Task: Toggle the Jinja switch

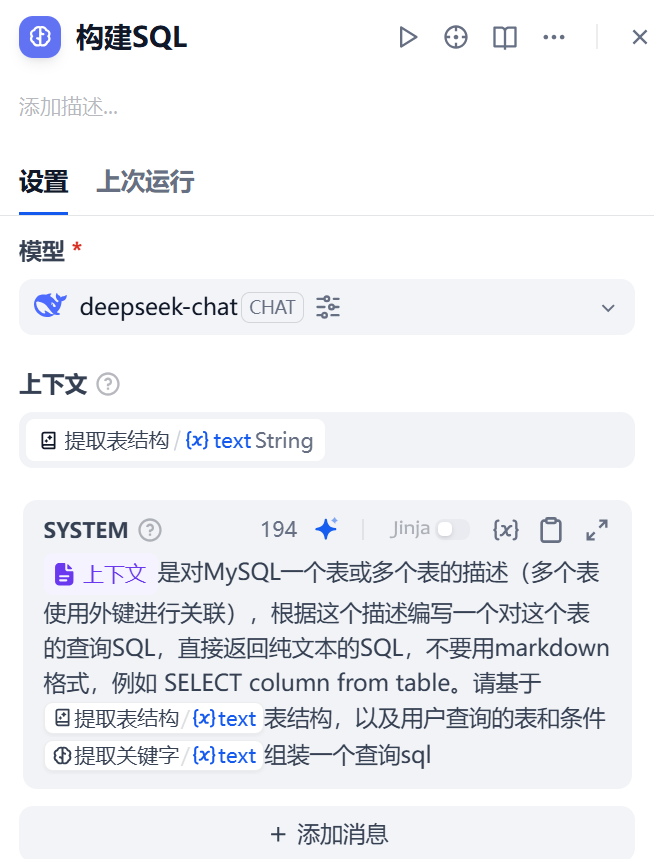Action: (x=453, y=529)
